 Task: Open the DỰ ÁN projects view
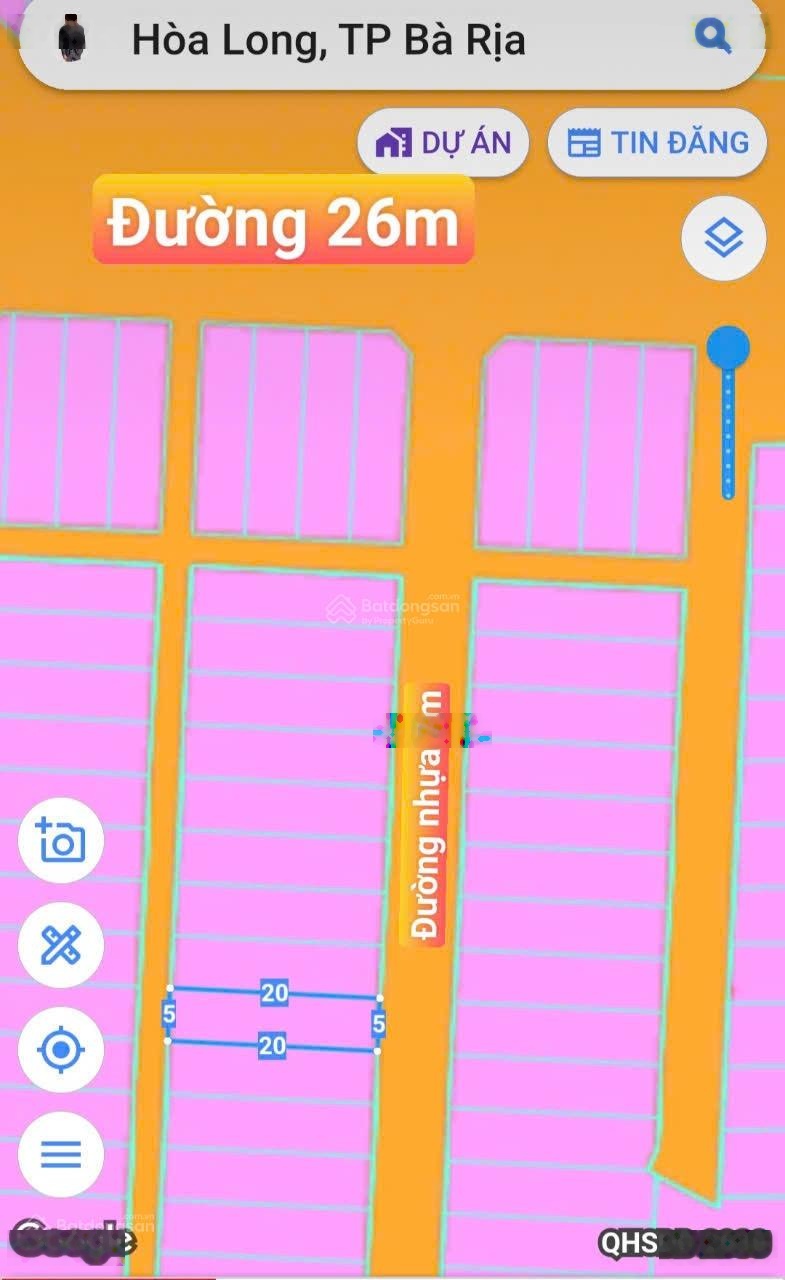tap(443, 143)
